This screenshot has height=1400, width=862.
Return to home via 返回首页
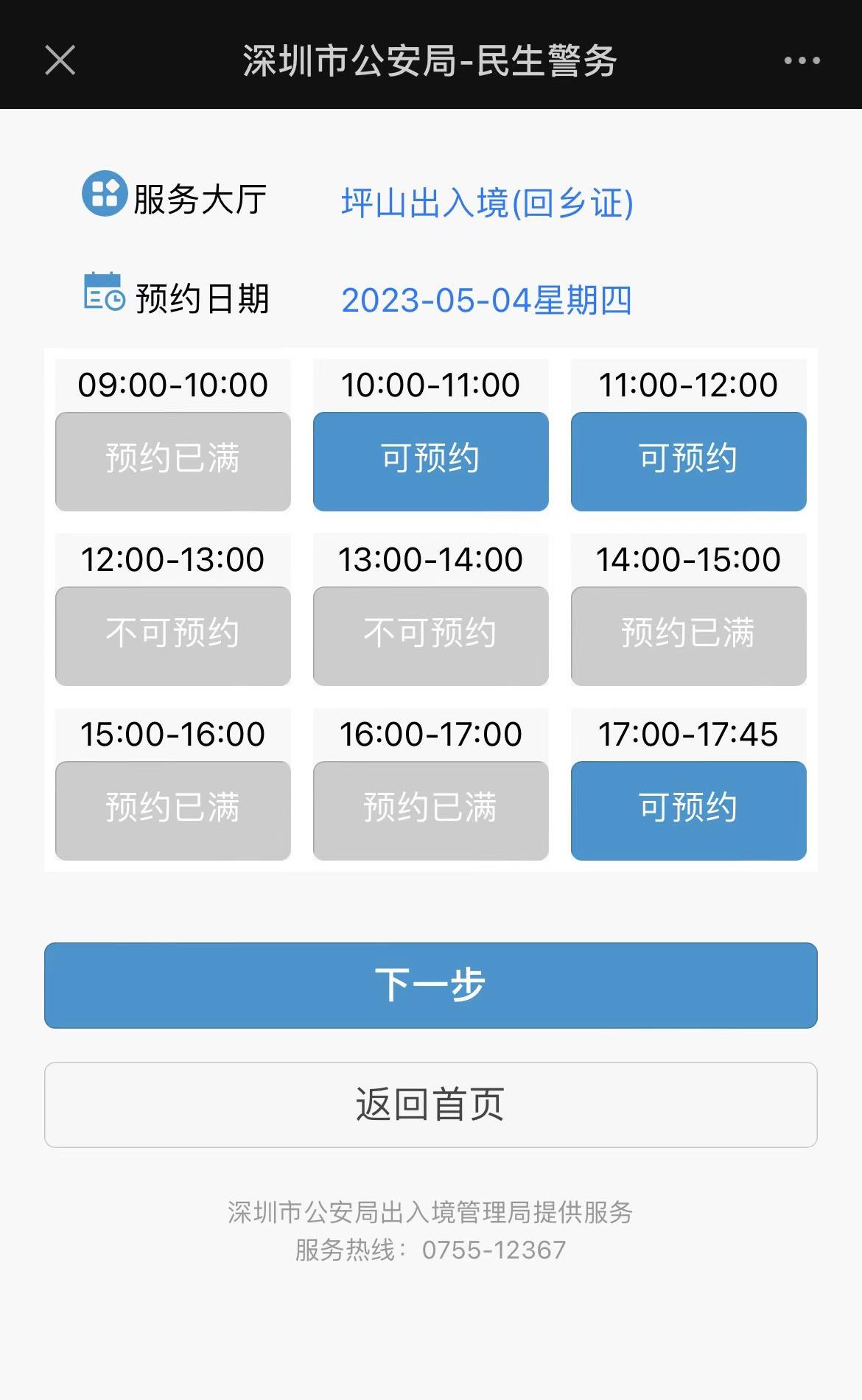point(430,1105)
